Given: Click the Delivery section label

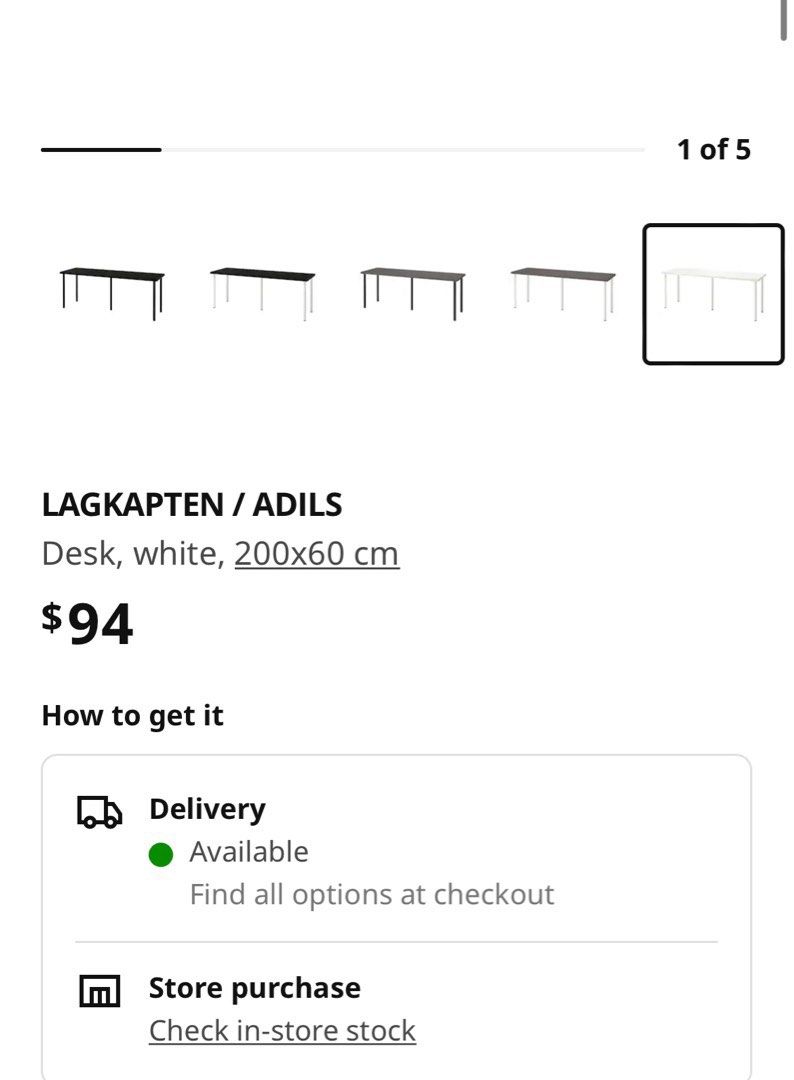Looking at the screenshot, I should 206,808.
